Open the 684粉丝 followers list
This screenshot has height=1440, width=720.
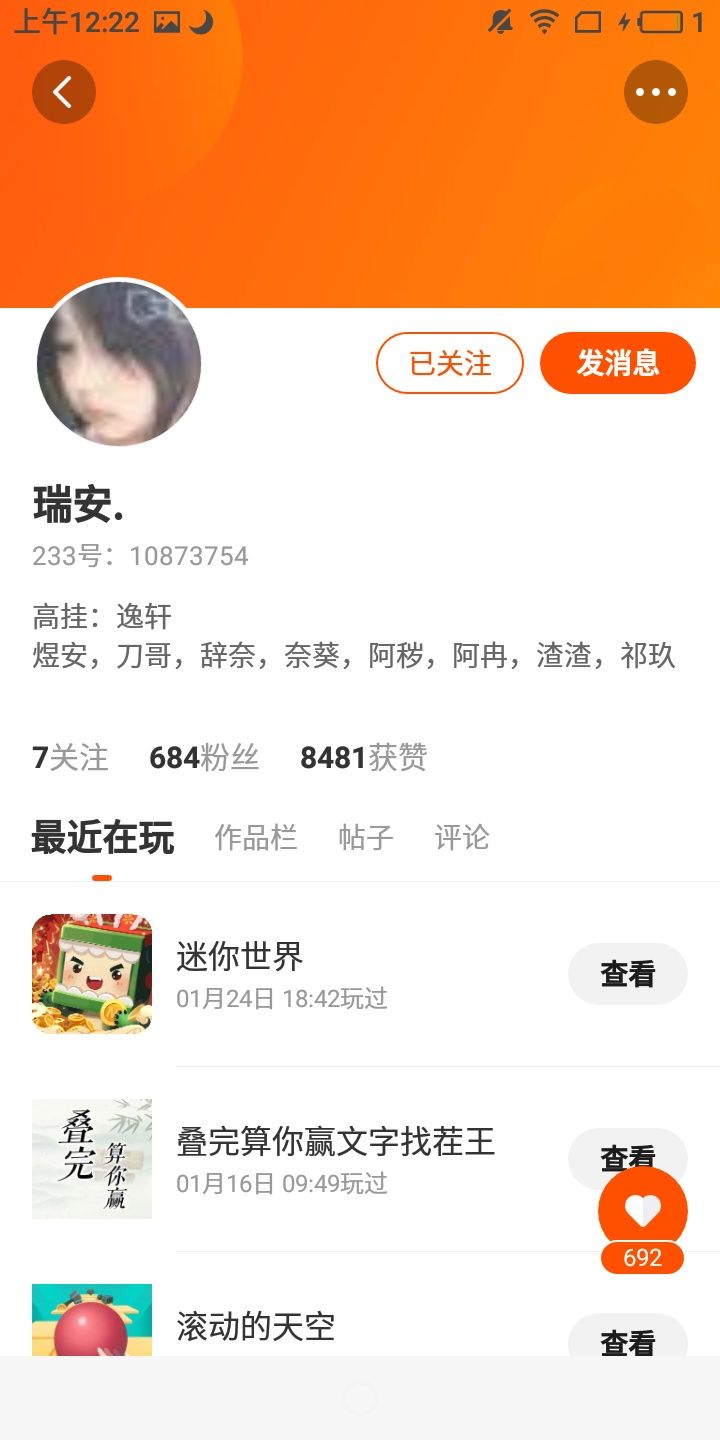pyautogui.click(x=204, y=757)
